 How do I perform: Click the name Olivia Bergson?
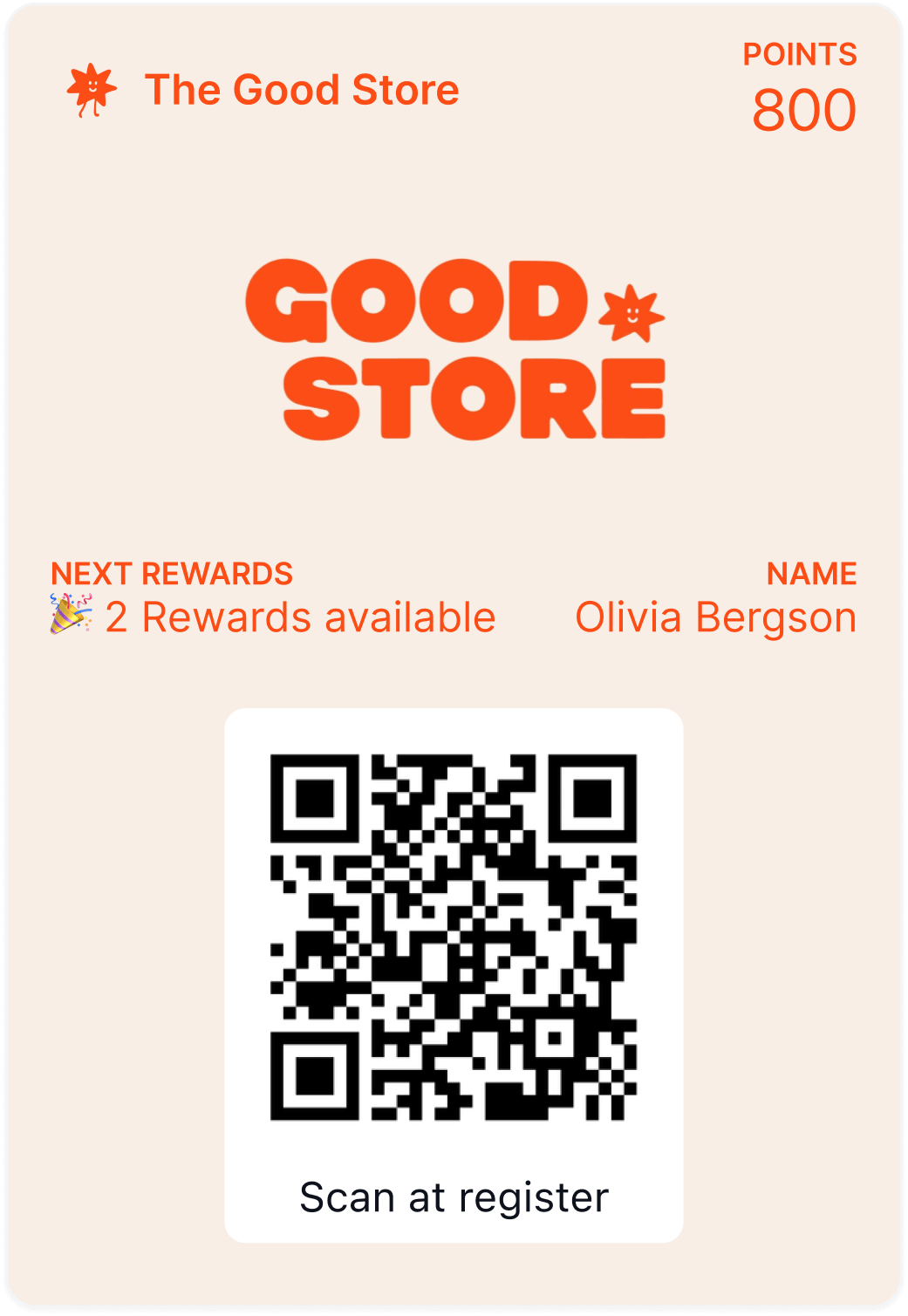tap(717, 615)
